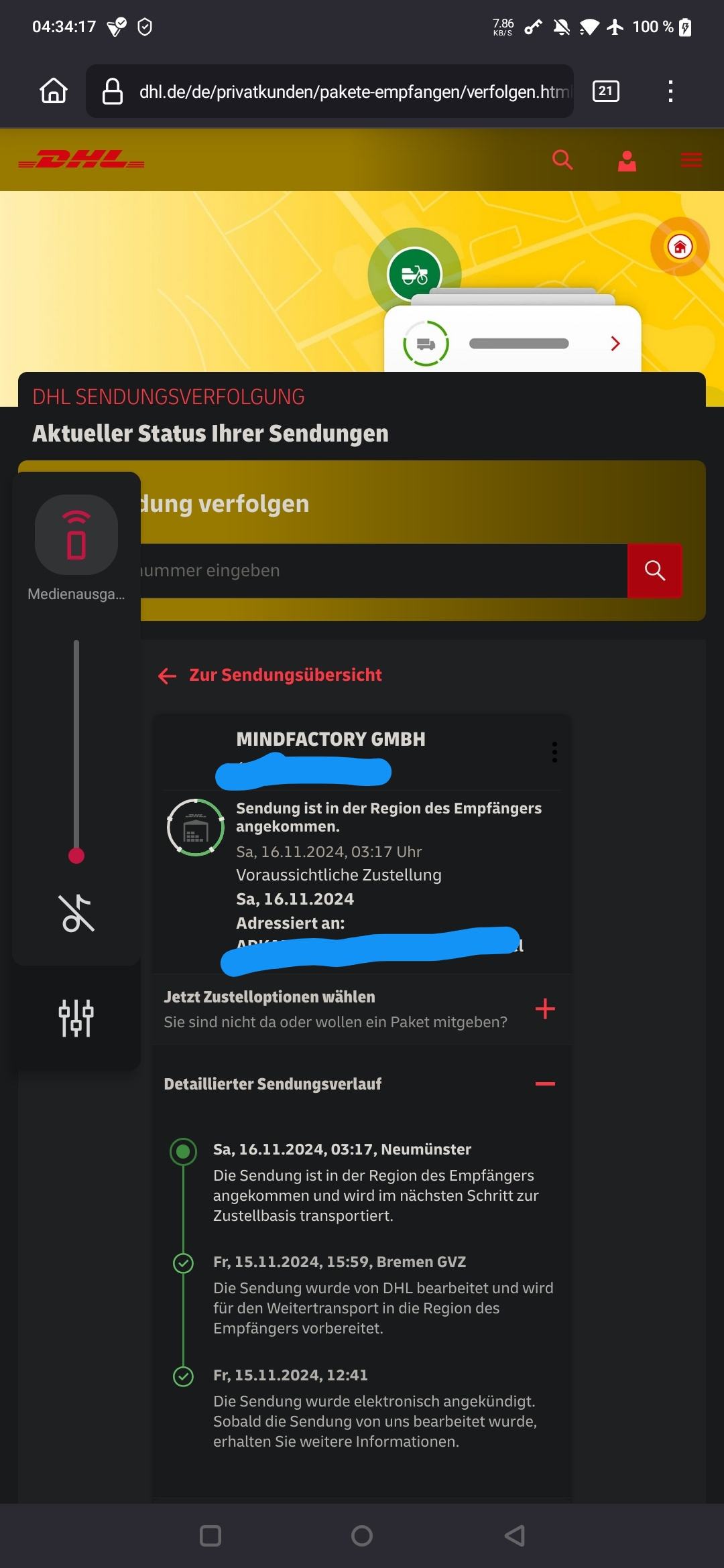Screen dimensions: 724x1568
Task: Tap the tracking number input field
Action: pos(383,571)
